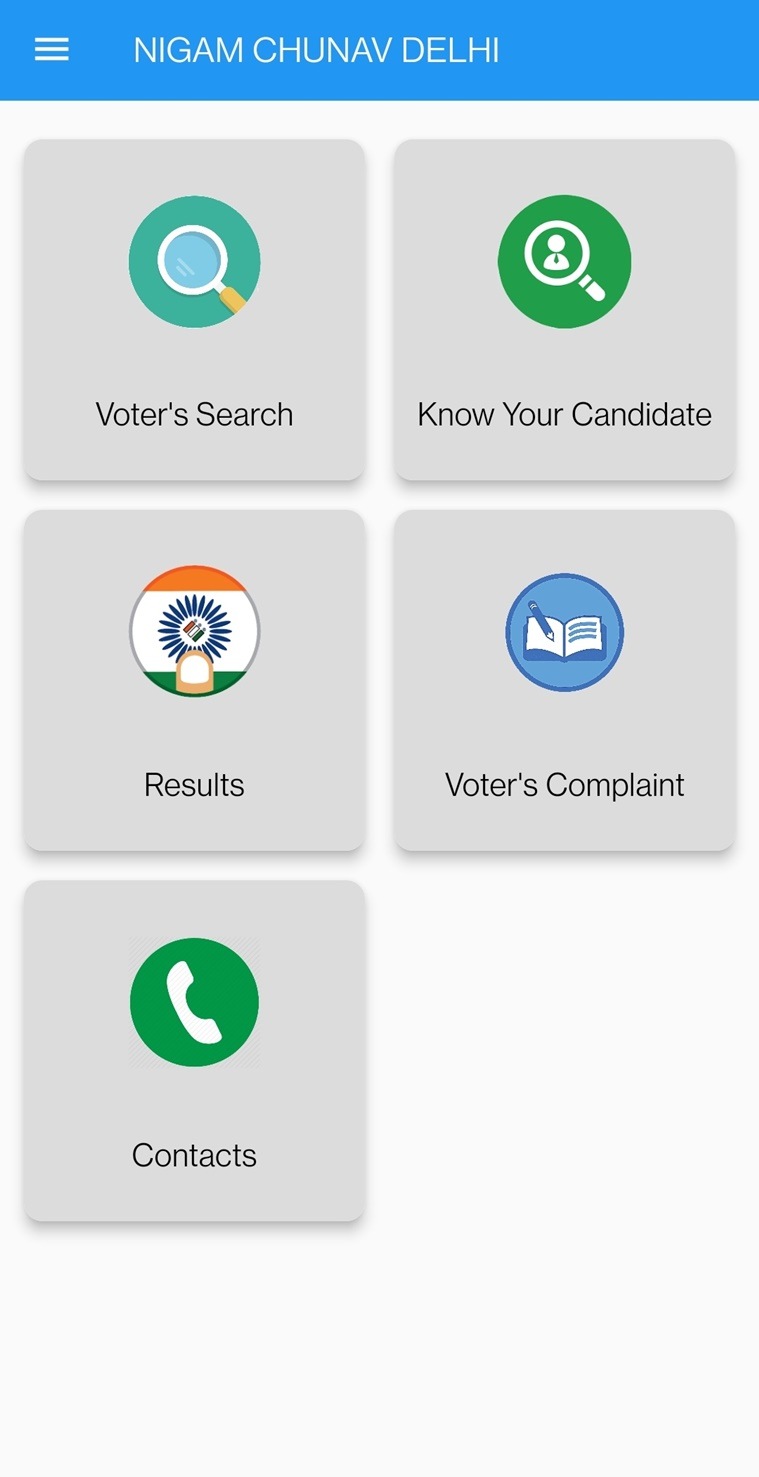
Task: Click the green circle behind the candidate search symbol
Action: point(564,261)
